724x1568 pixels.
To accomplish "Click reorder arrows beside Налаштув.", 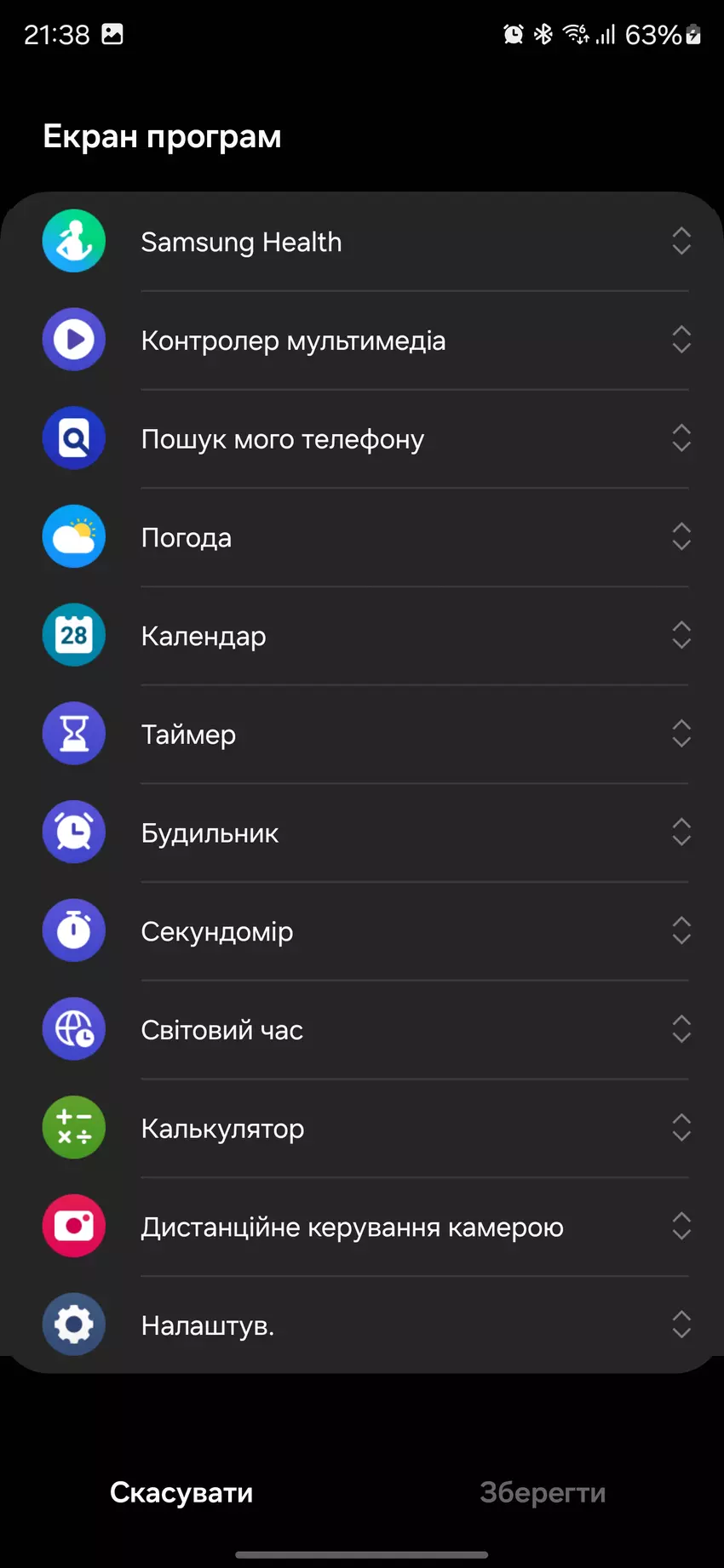I will (681, 1325).
